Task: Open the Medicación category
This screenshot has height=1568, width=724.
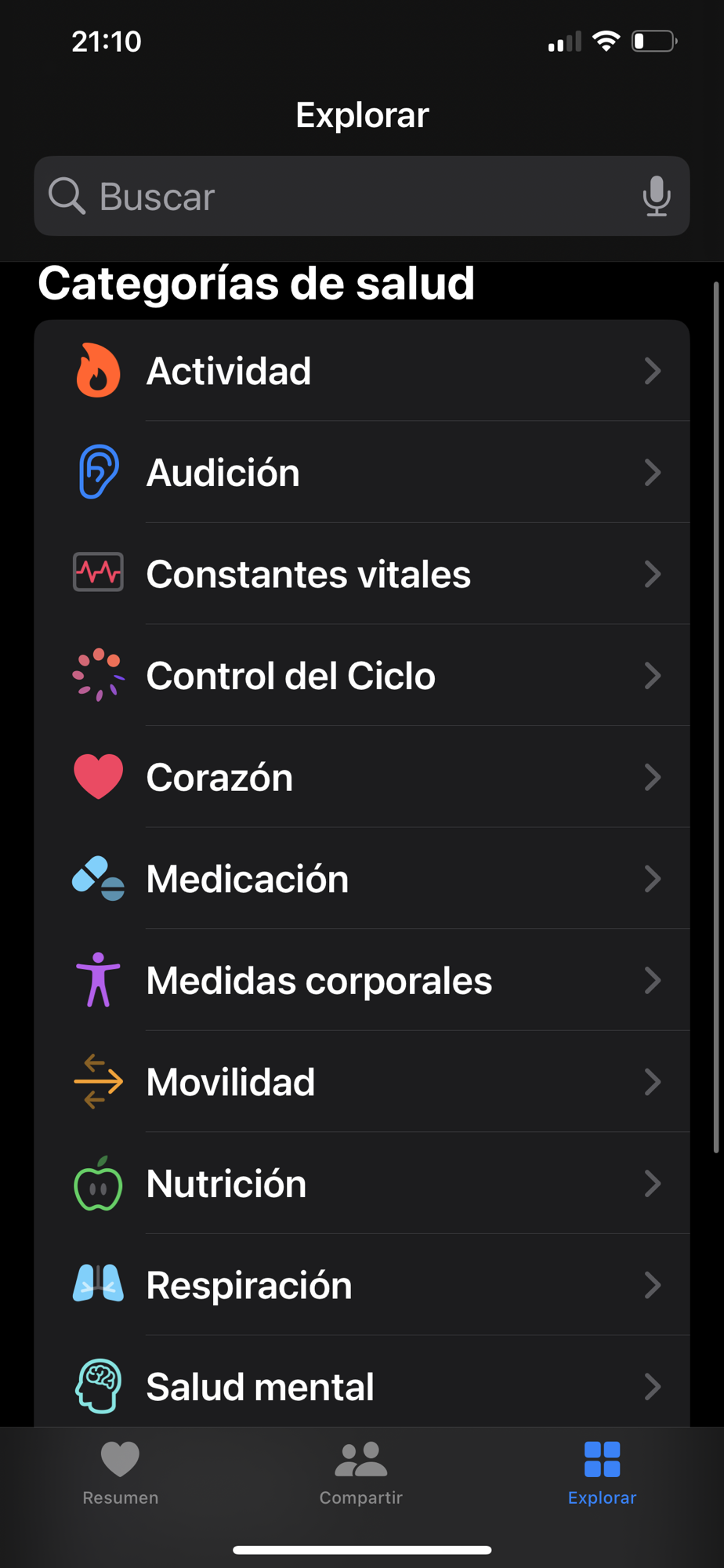Action: coord(362,879)
